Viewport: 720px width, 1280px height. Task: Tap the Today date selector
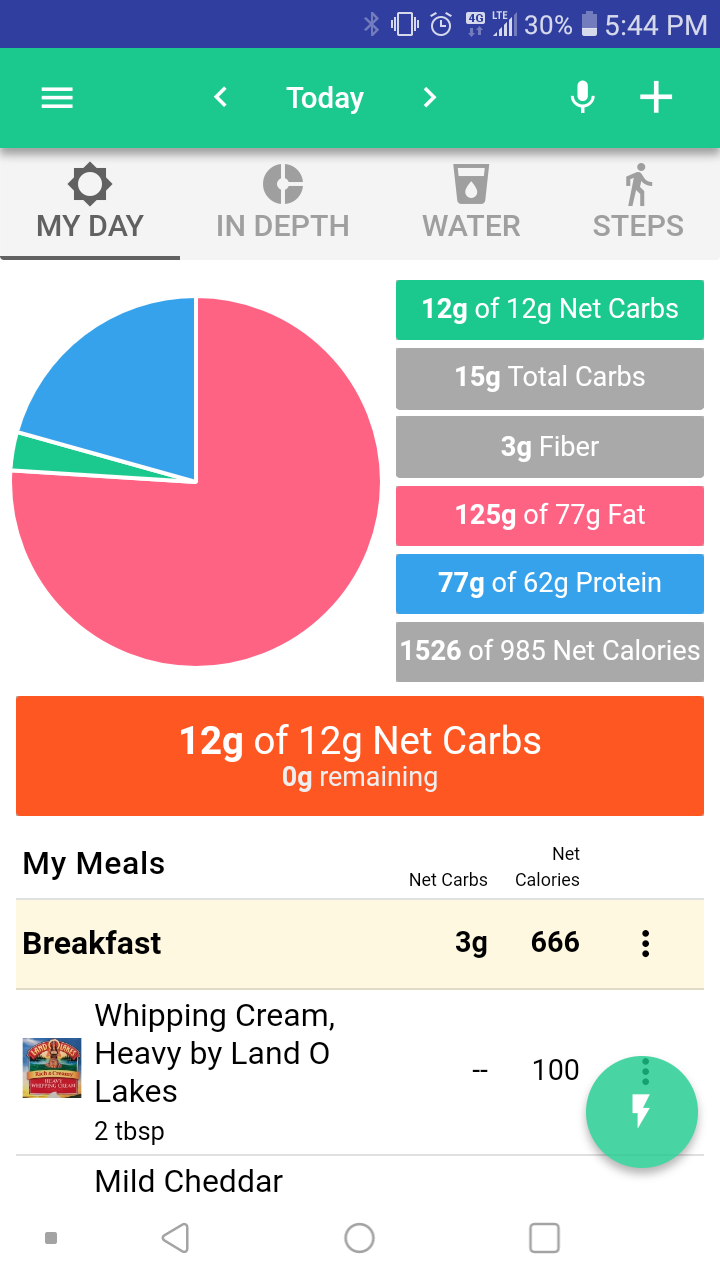tap(325, 98)
